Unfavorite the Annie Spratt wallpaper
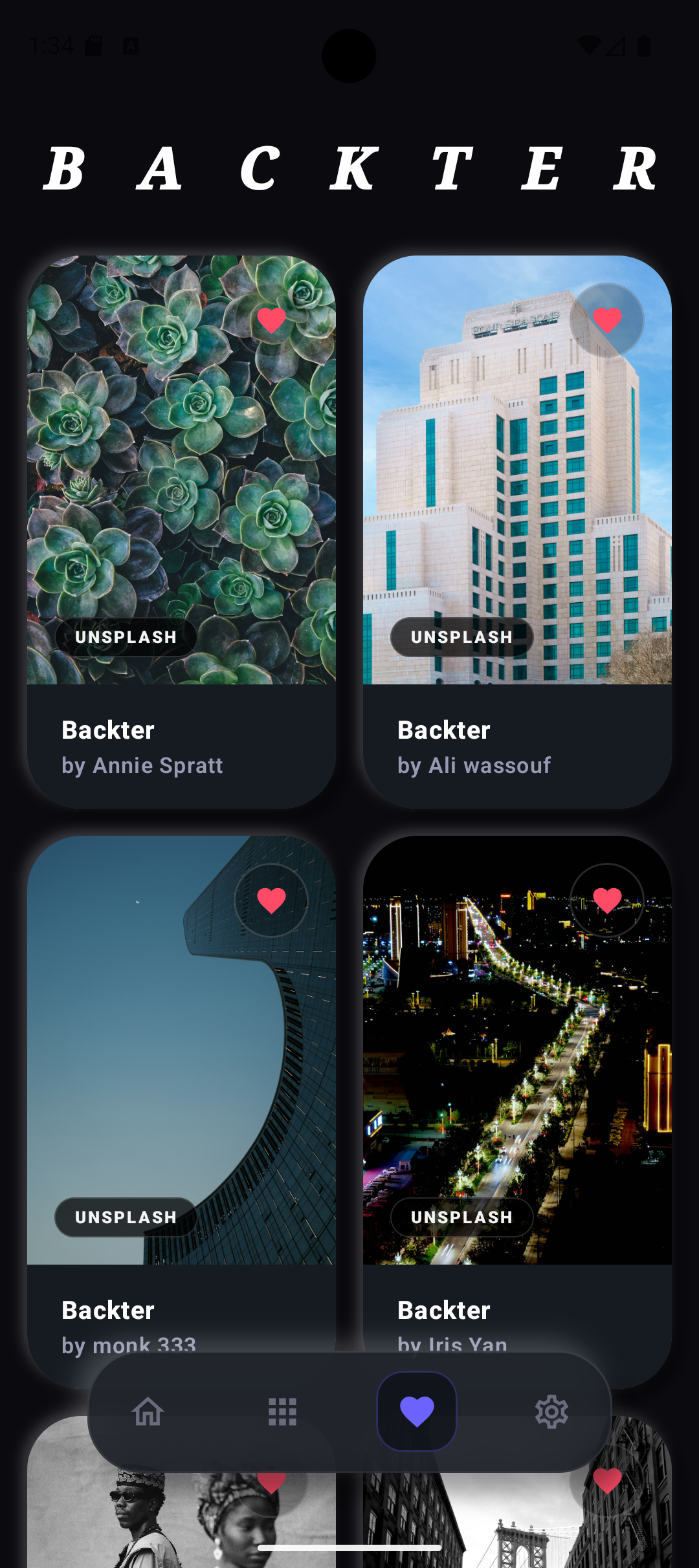Screen dimensions: 699x1568 click(271, 320)
